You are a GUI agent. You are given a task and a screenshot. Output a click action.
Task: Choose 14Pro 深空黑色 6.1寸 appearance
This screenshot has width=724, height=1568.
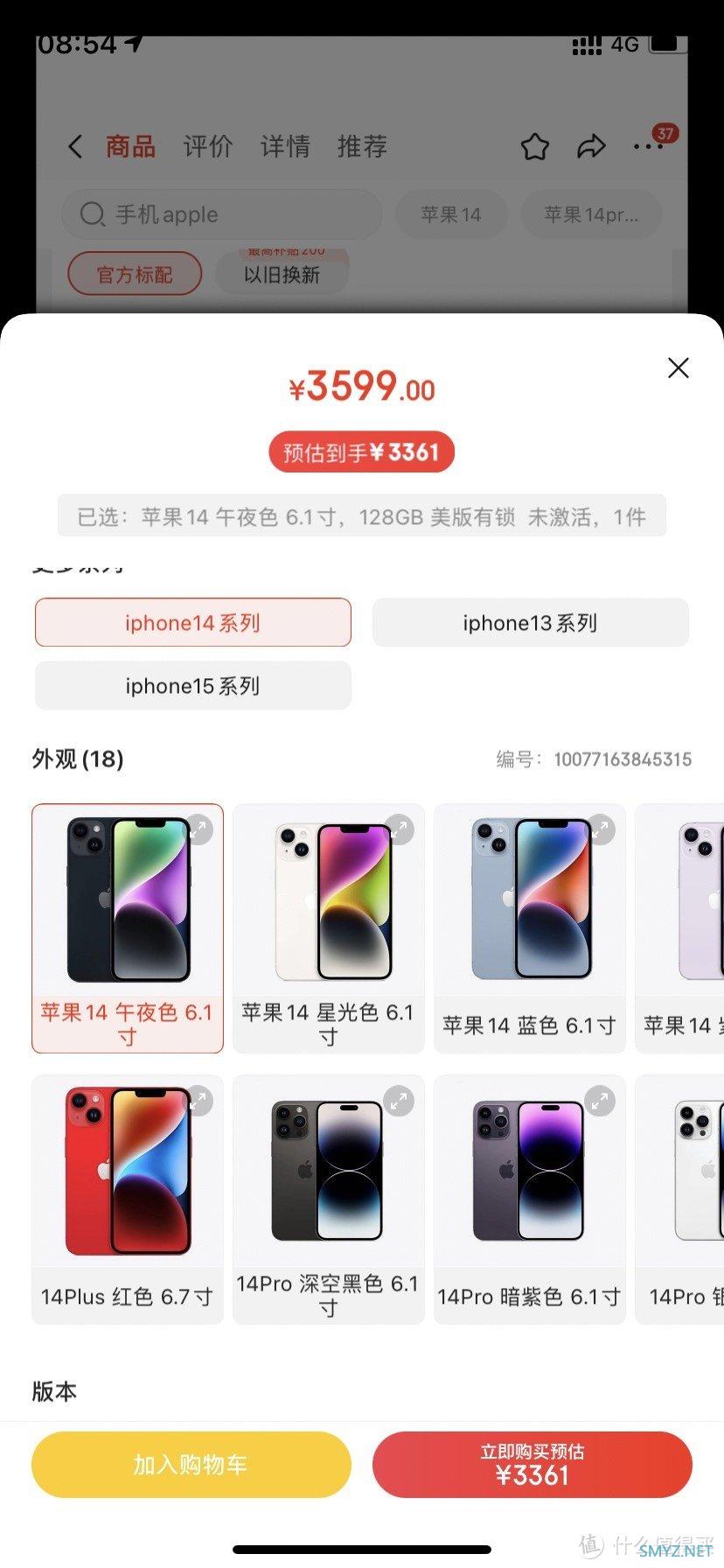pos(329,1199)
